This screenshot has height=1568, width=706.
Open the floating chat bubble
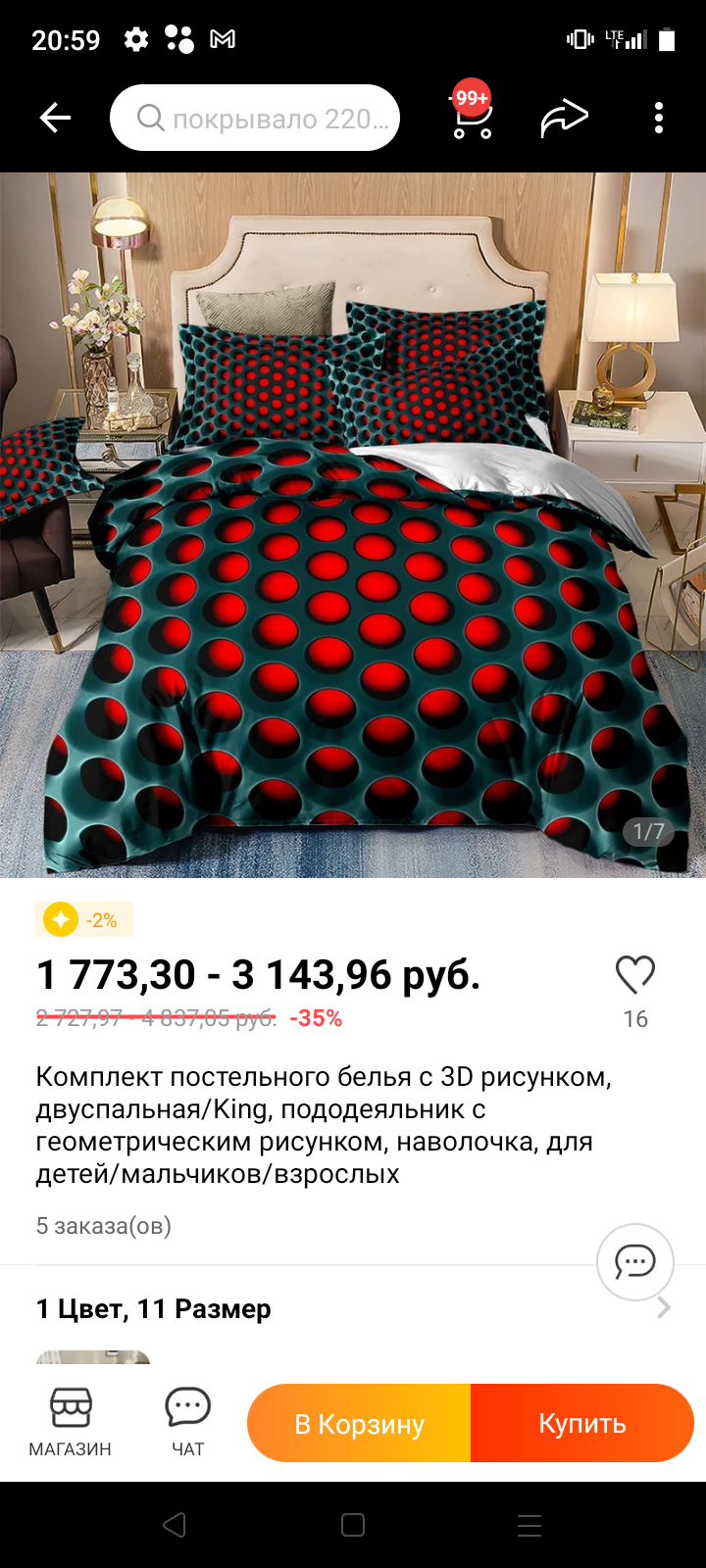coord(634,1262)
